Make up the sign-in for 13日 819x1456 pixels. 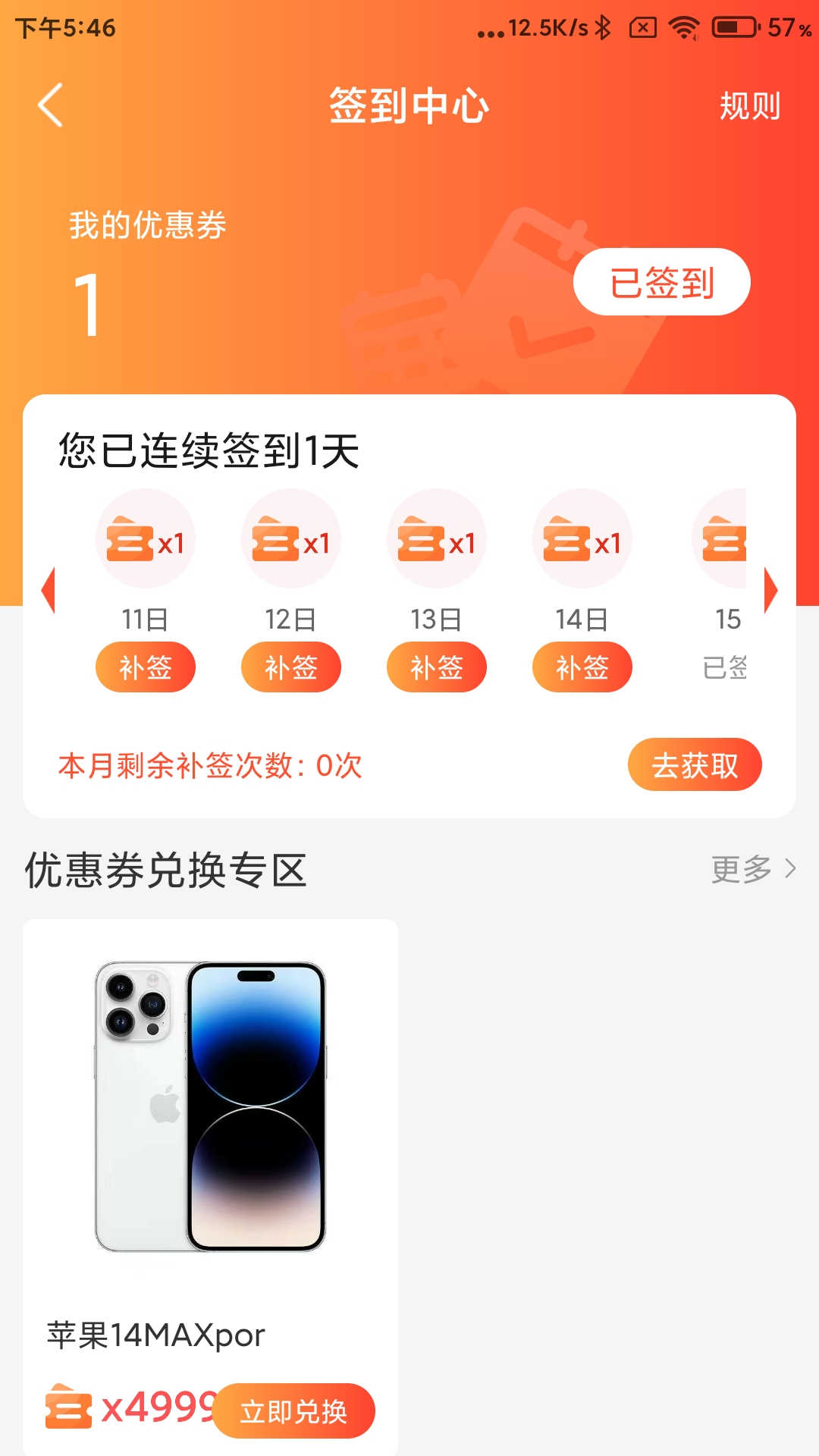coord(437,667)
